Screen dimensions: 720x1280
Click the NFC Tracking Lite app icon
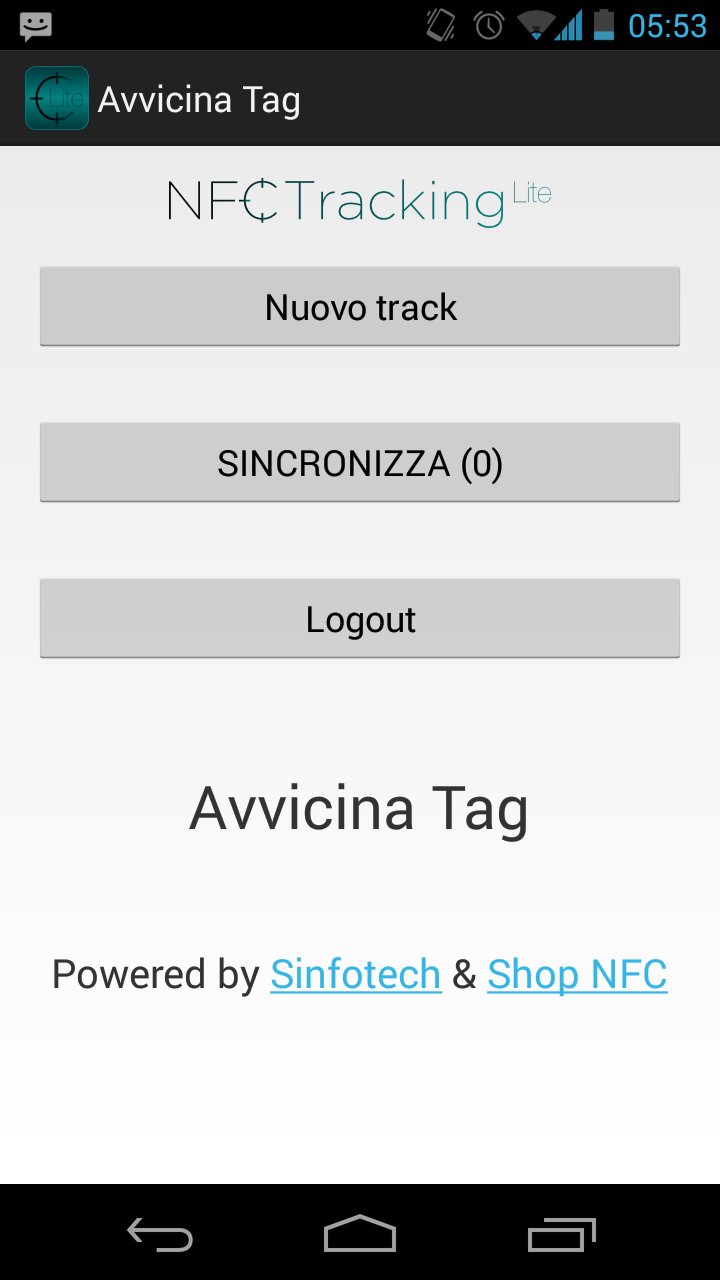(x=56, y=98)
